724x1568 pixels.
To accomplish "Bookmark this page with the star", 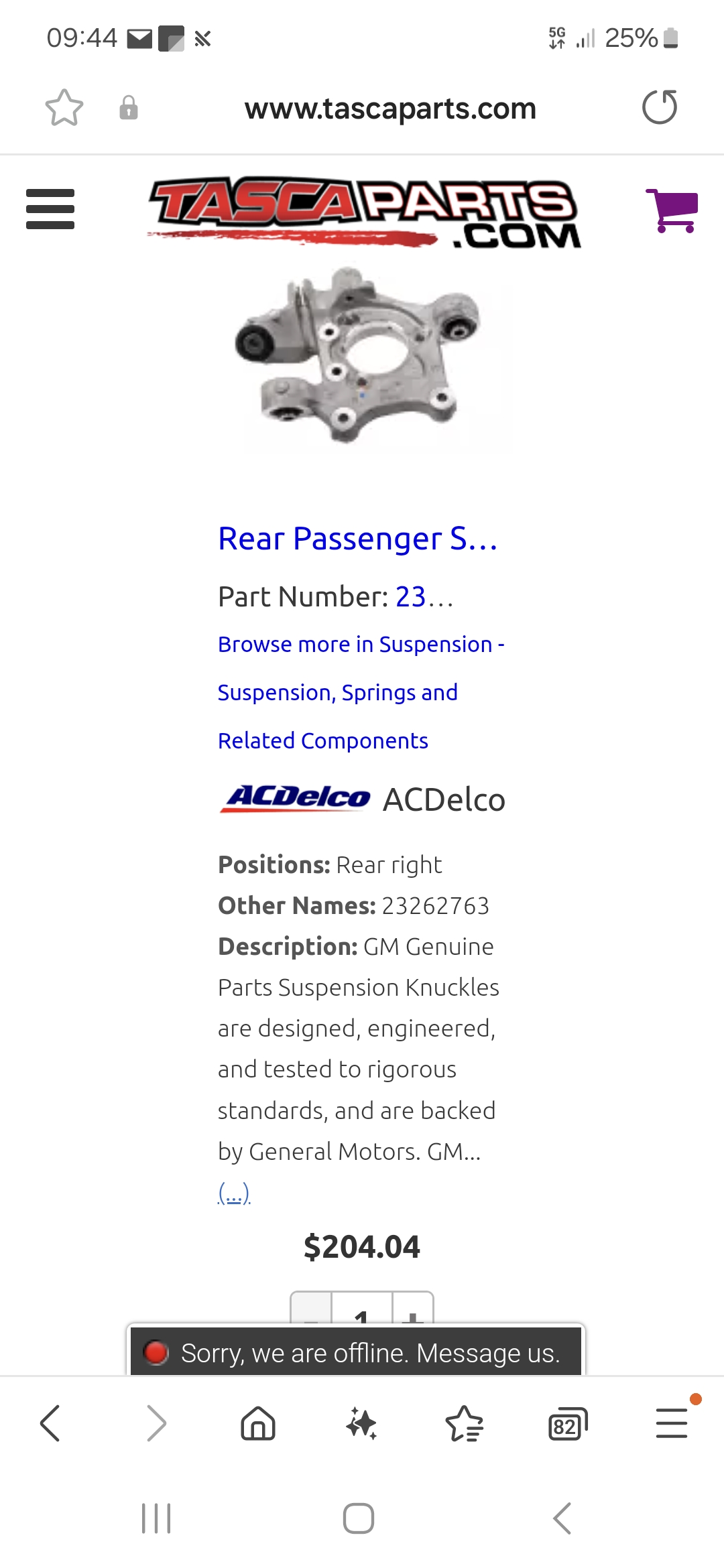I will point(64,108).
